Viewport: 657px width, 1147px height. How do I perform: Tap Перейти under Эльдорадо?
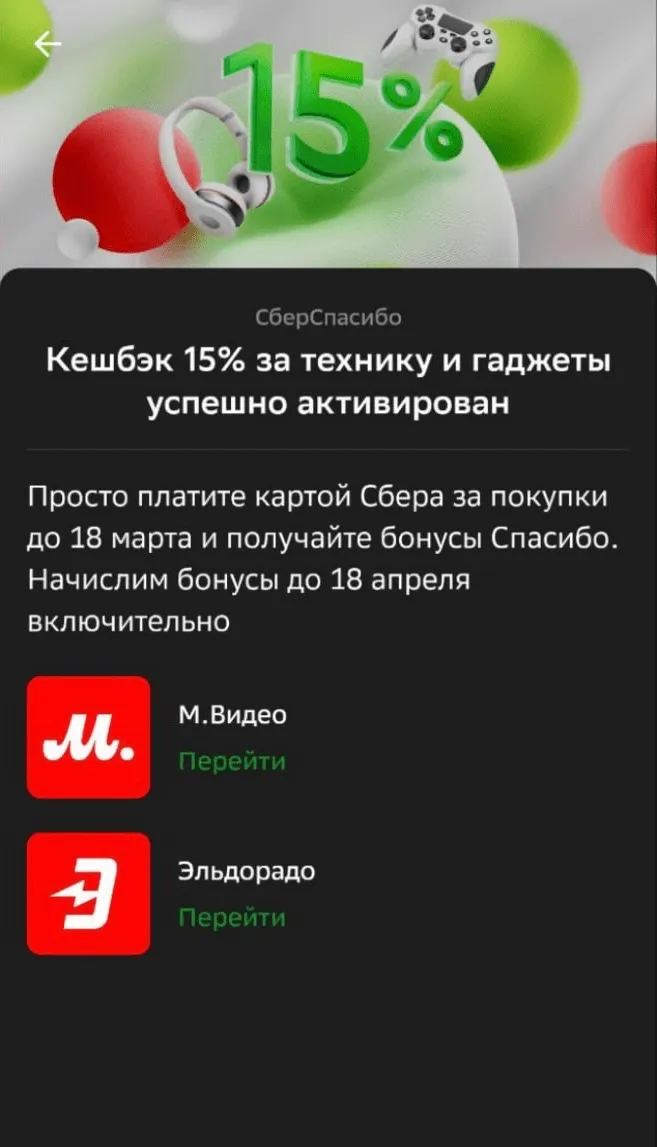coord(232,918)
